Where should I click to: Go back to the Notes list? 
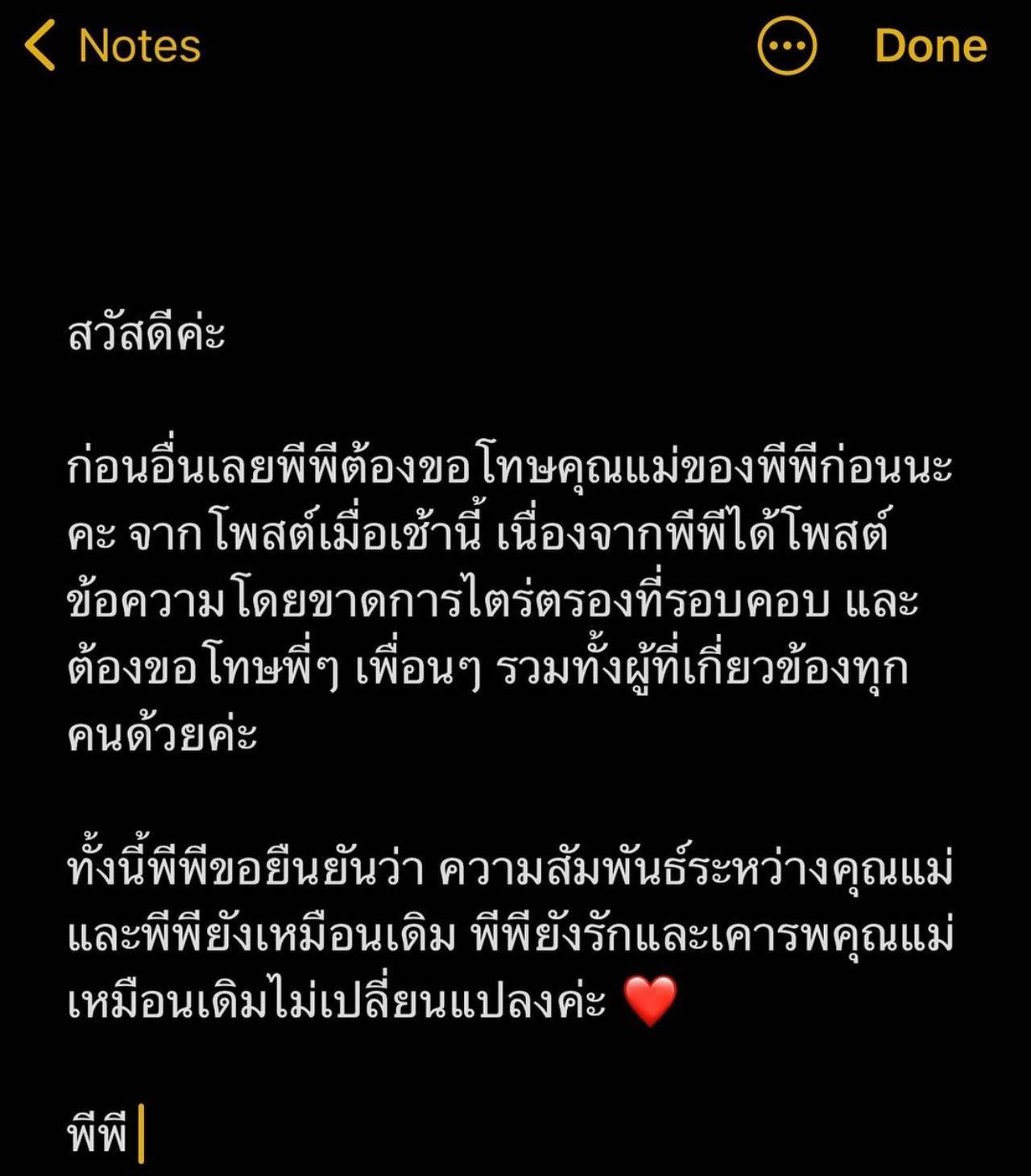click(113, 46)
